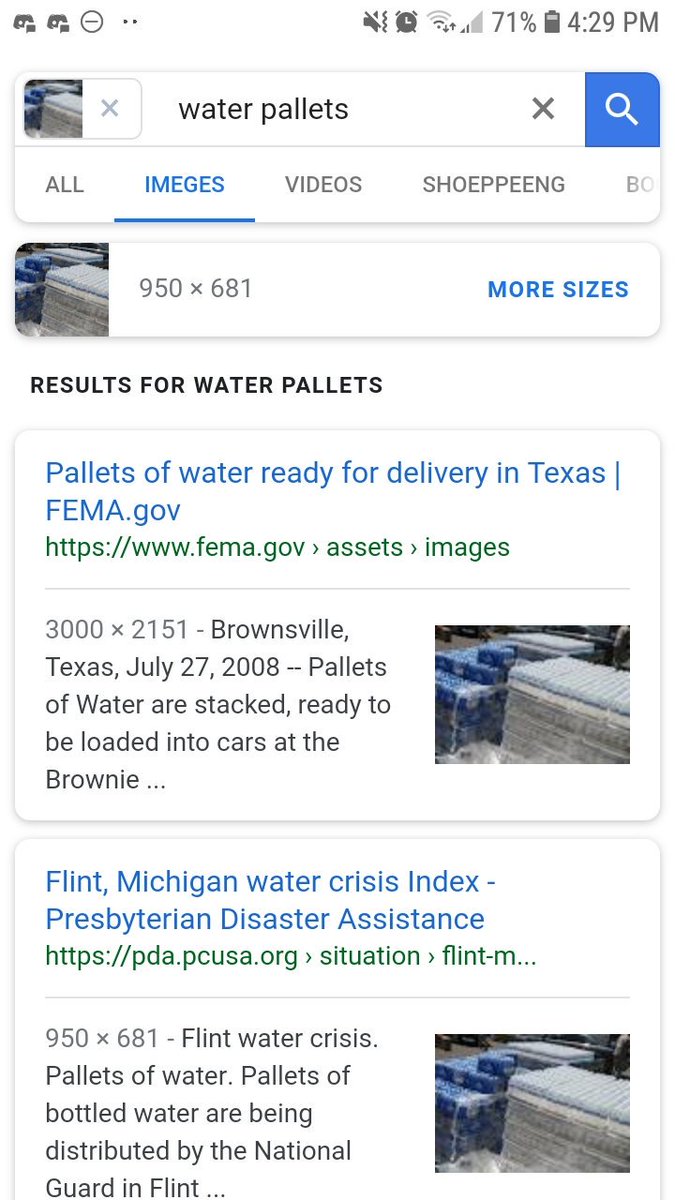Open the 950 × 681 source image thumbnail
The width and height of the screenshot is (675, 1200).
[x=62, y=289]
